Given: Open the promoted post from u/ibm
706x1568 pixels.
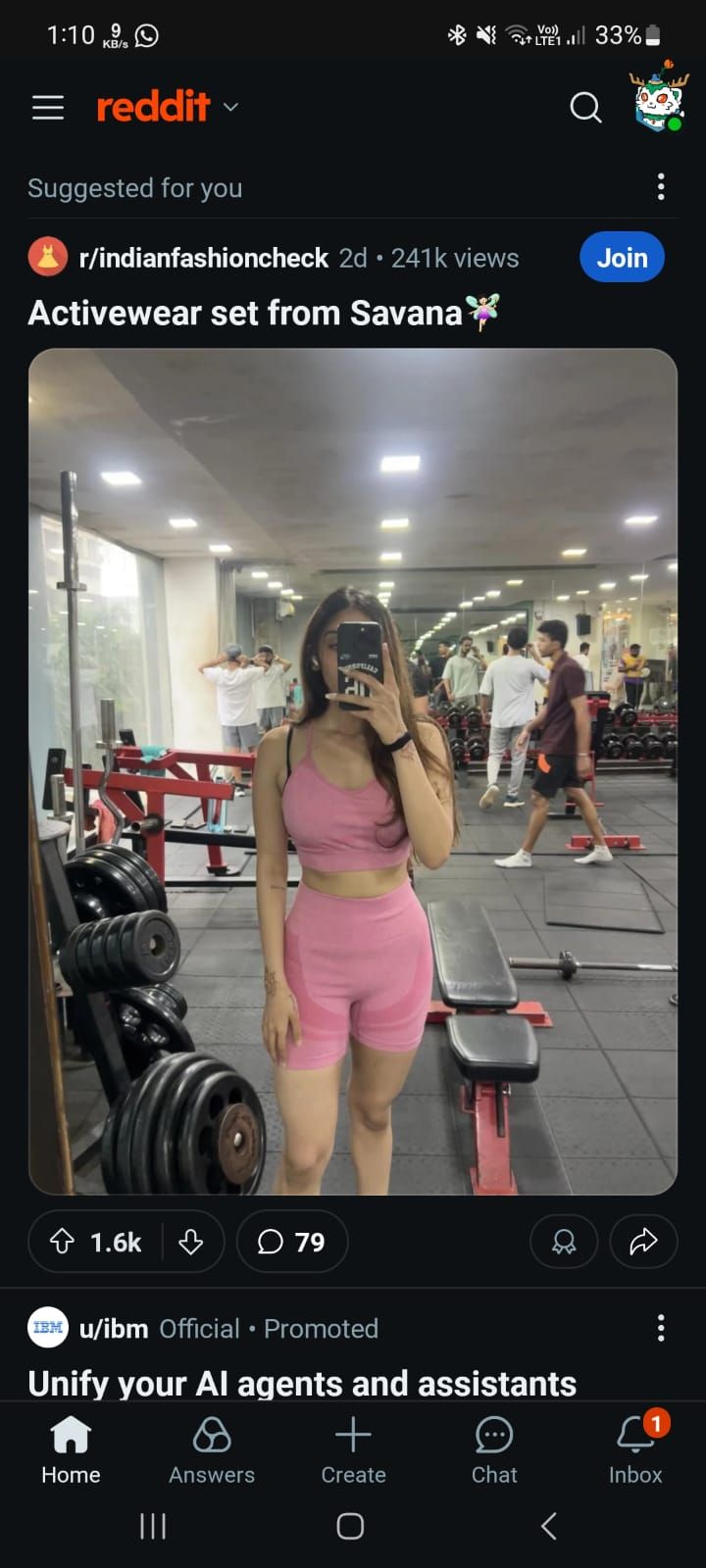Looking at the screenshot, I should [x=302, y=1383].
